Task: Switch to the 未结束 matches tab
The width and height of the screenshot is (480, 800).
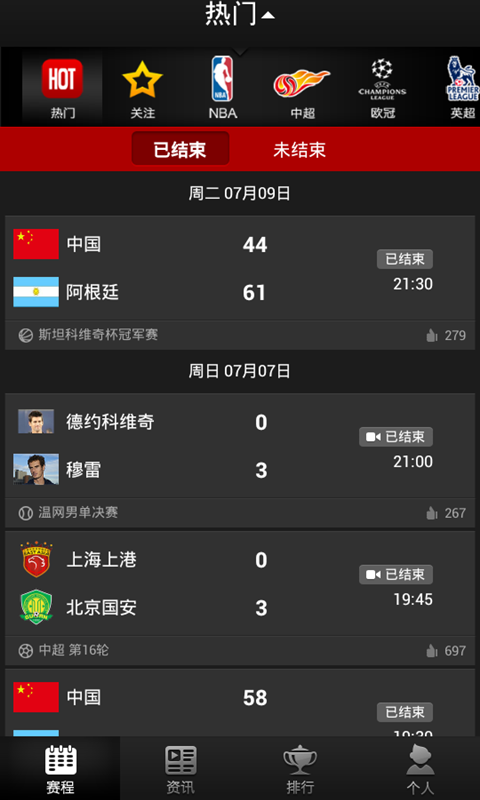Action: (x=299, y=149)
